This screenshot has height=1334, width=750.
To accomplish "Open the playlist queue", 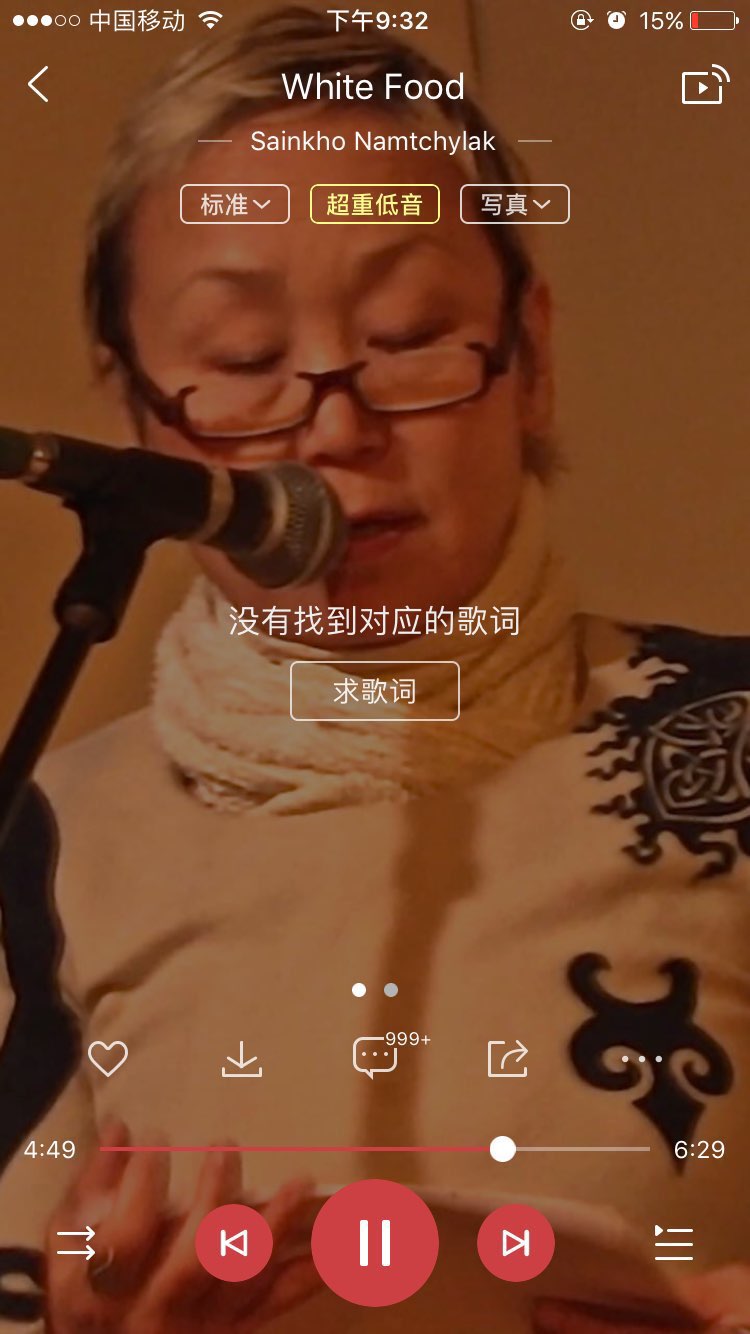I will pos(673,1243).
